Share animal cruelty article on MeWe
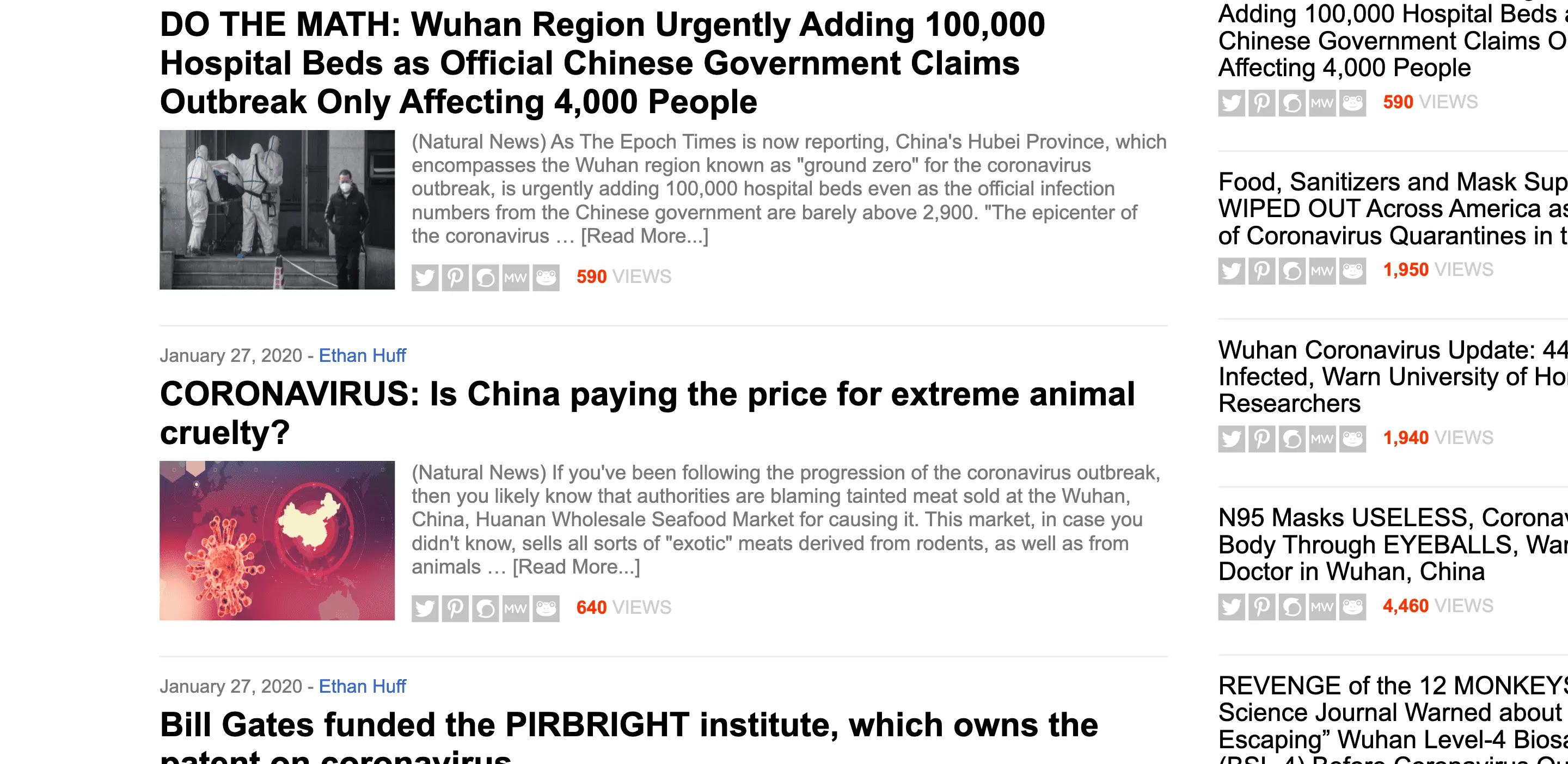1568x764 pixels. [x=516, y=608]
